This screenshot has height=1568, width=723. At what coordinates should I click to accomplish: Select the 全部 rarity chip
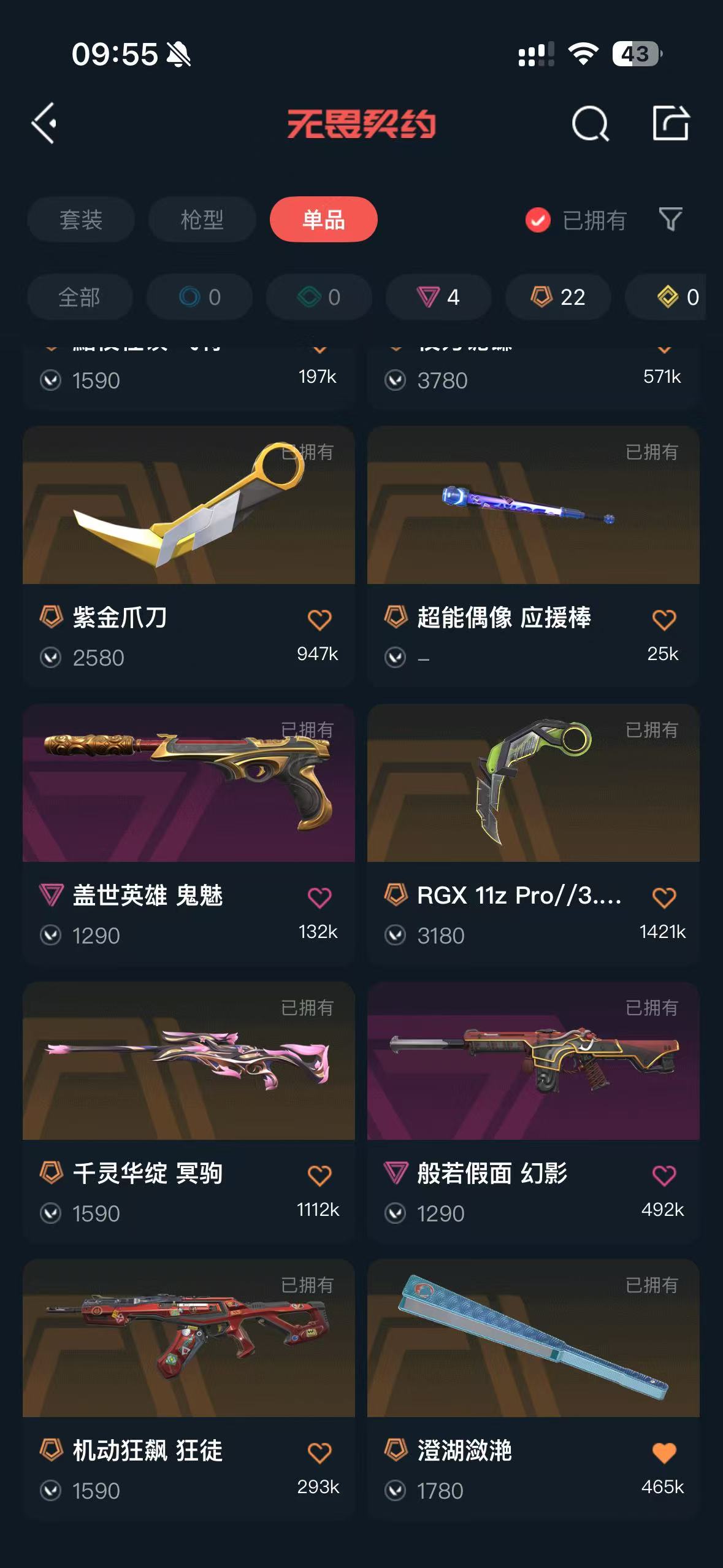tap(80, 298)
